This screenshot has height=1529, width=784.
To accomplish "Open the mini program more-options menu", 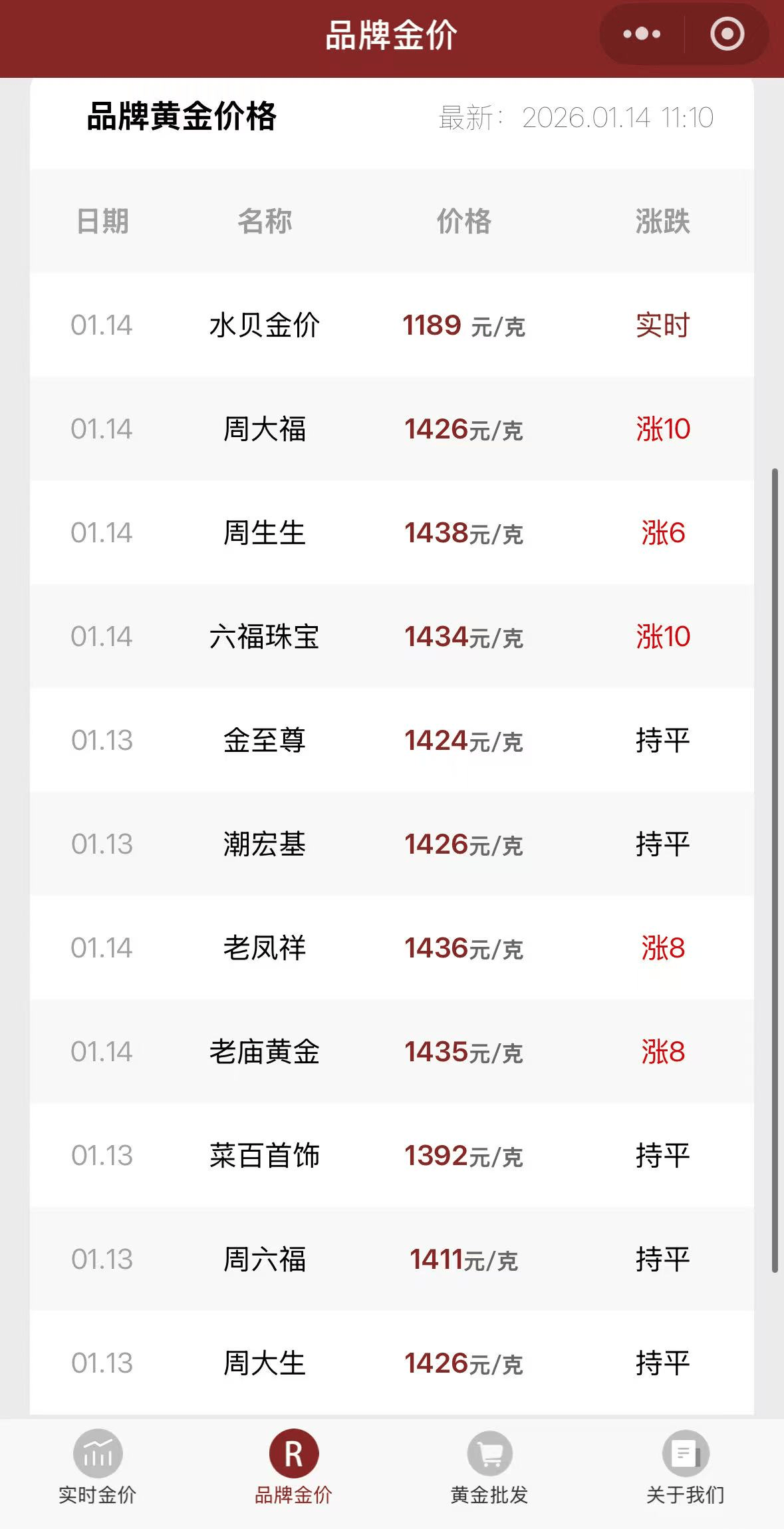I will point(642,34).
